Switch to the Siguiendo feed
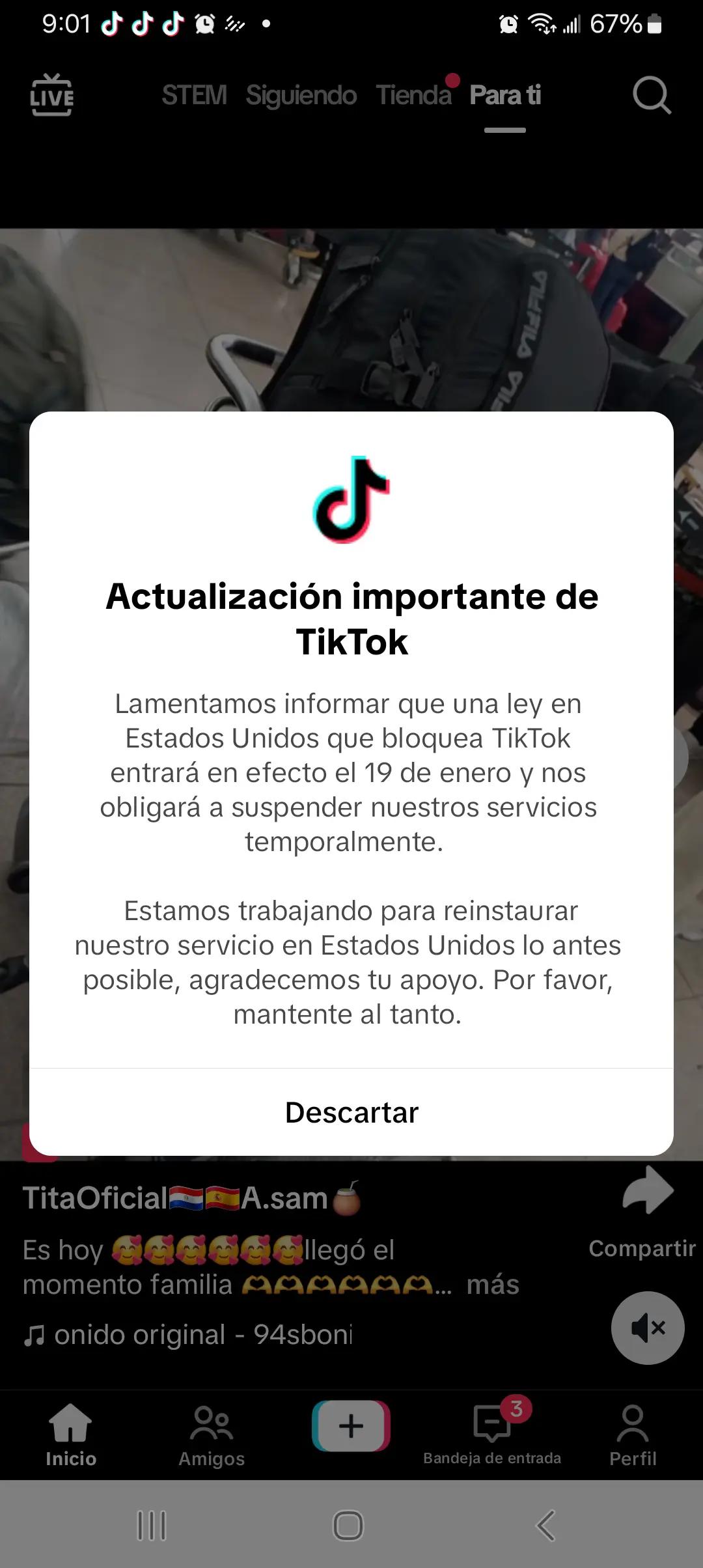 pyautogui.click(x=301, y=95)
